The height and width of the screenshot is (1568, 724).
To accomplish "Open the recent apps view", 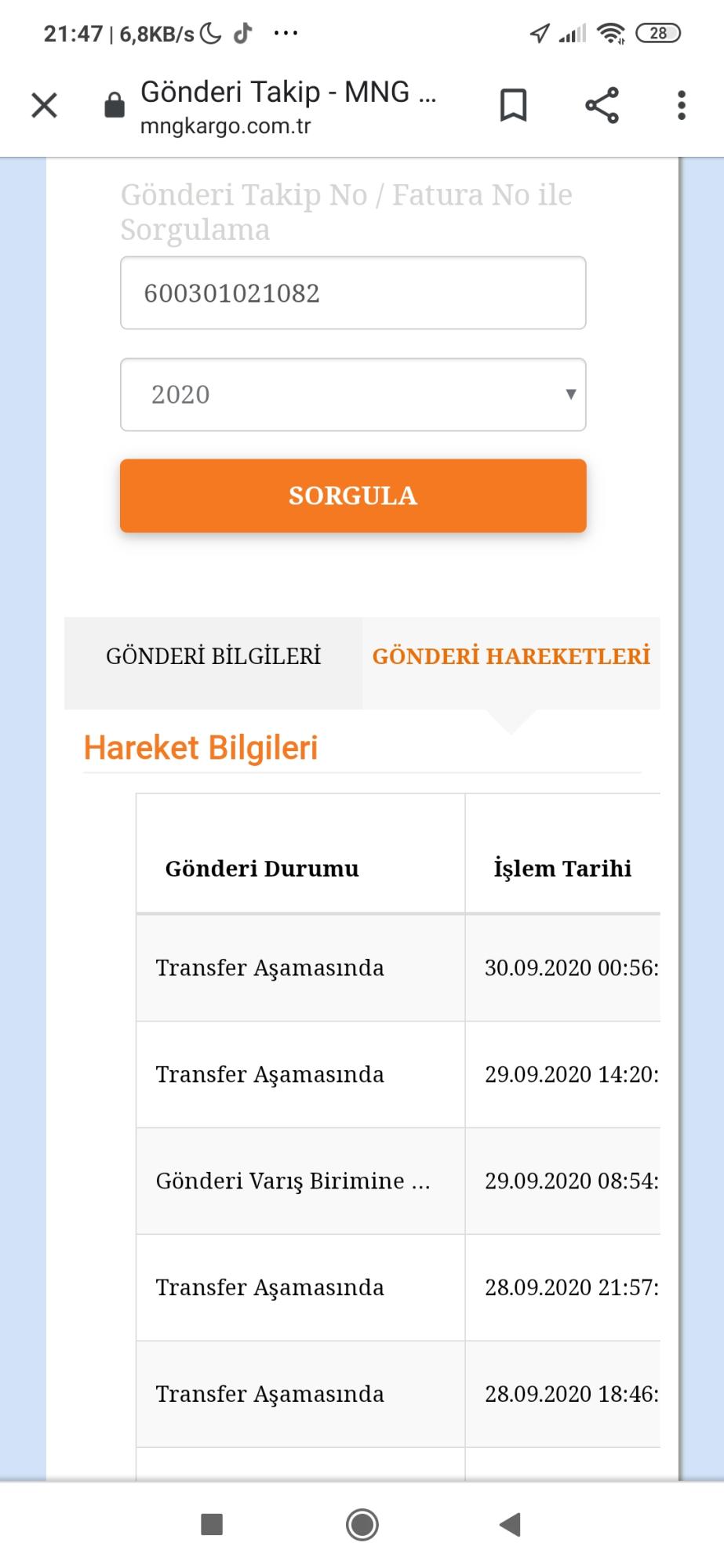I will (x=212, y=1525).
